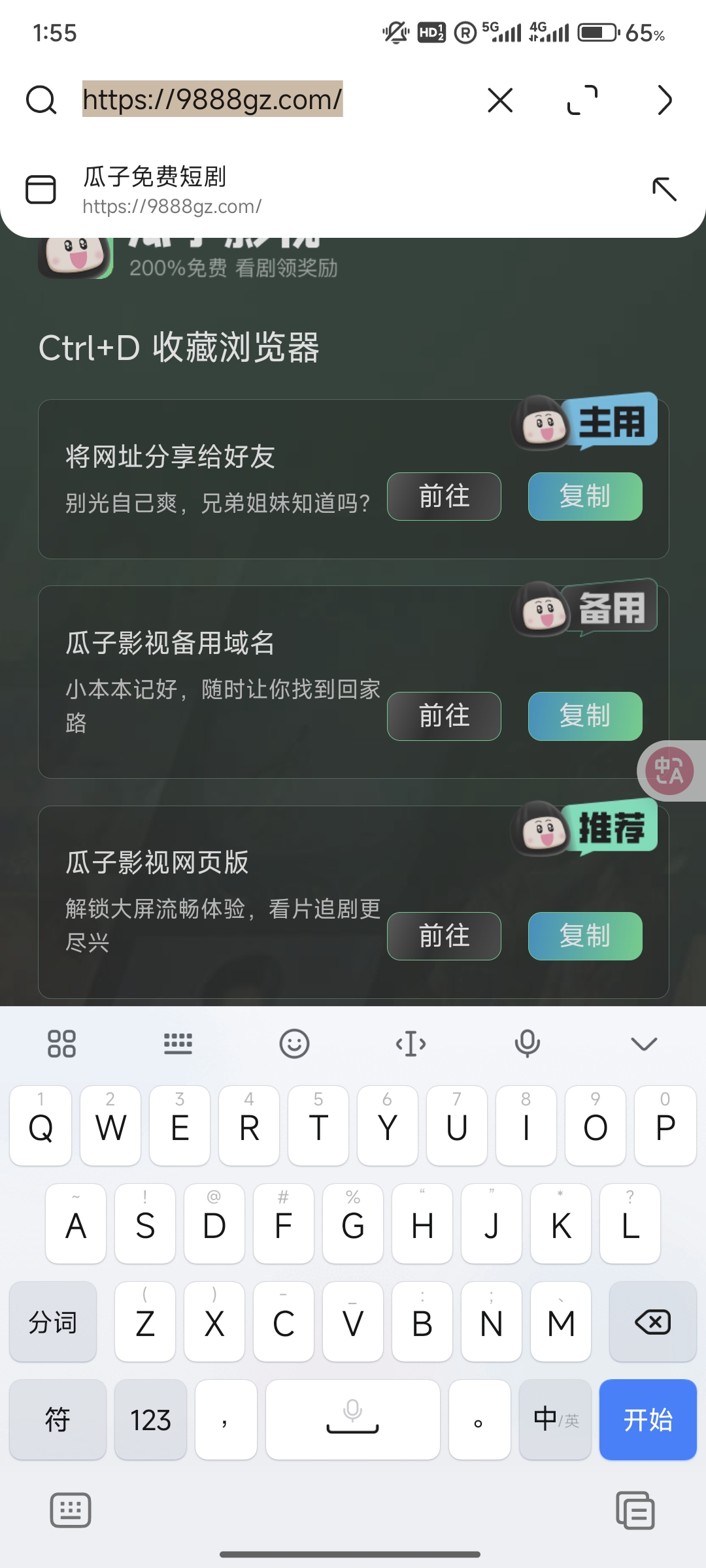Tap 前往 for 瓜子影视网页版
706x1568 pixels.
tap(444, 936)
